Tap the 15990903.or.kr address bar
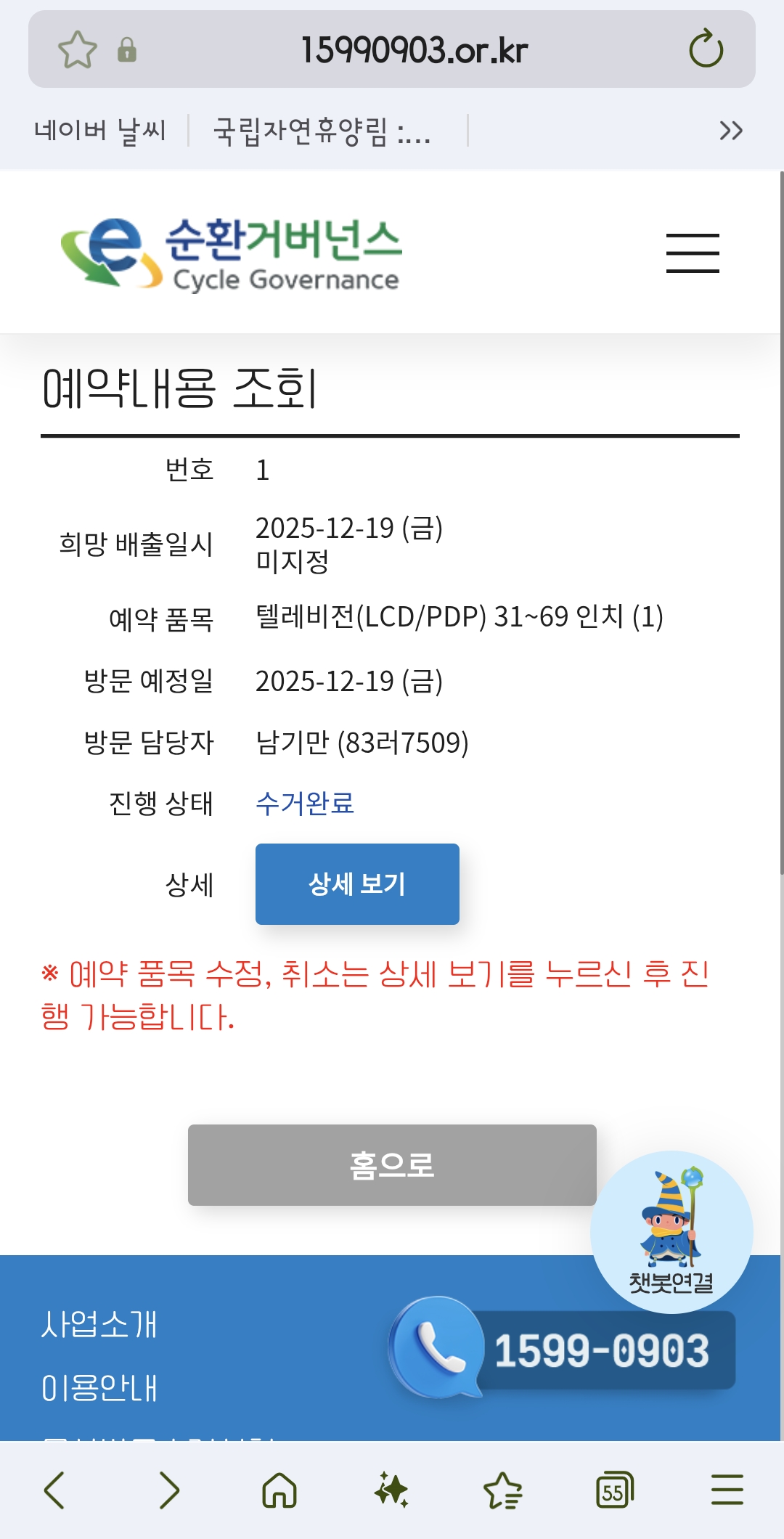The image size is (784, 1539). coord(414,50)
